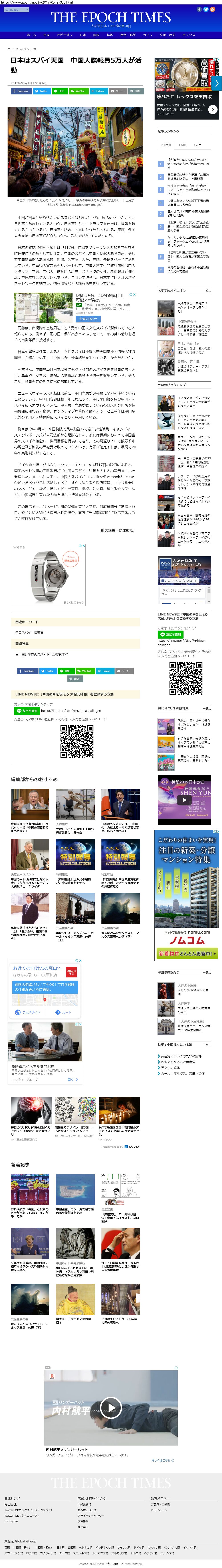
Task: Open the エンタメ section
Action: 189,35
